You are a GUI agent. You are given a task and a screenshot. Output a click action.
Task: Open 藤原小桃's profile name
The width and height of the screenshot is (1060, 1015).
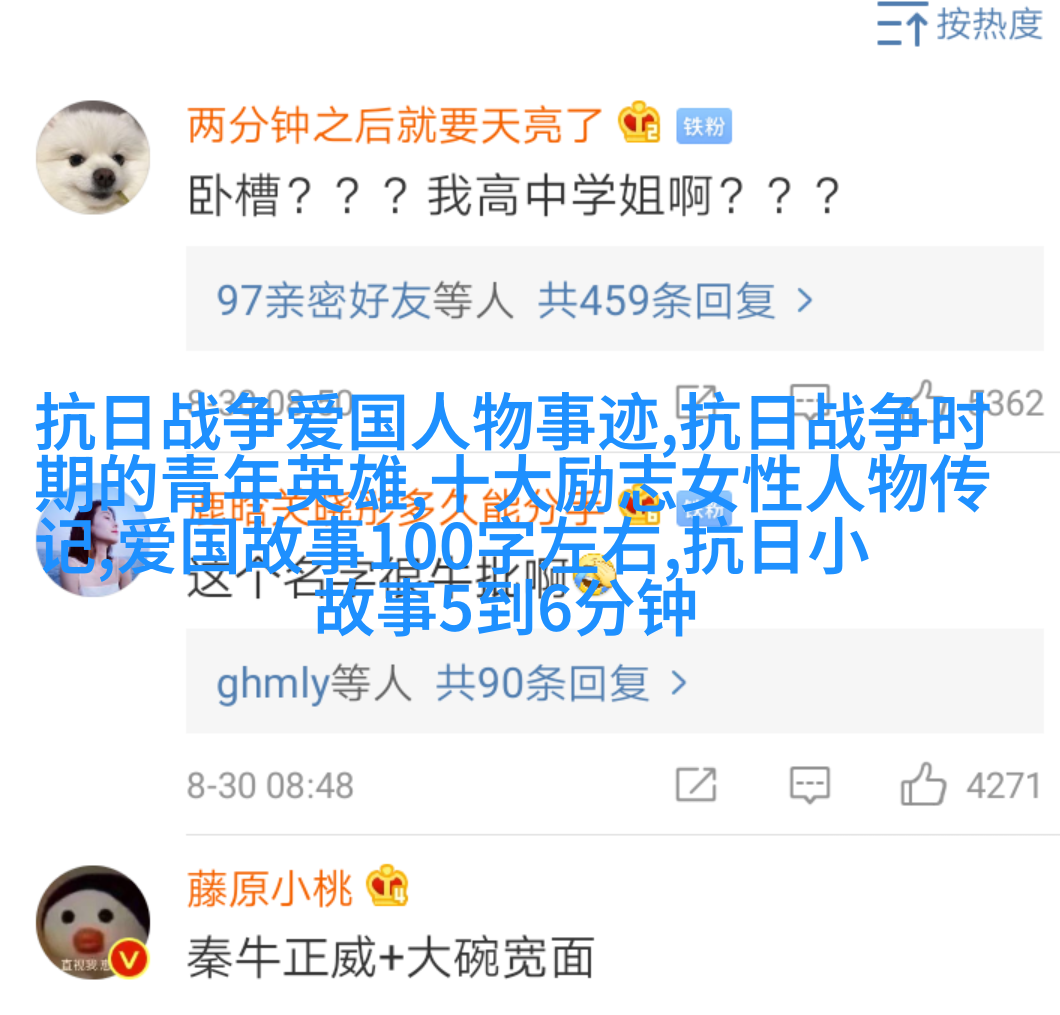pyautogui.click(x=270, y=888)
